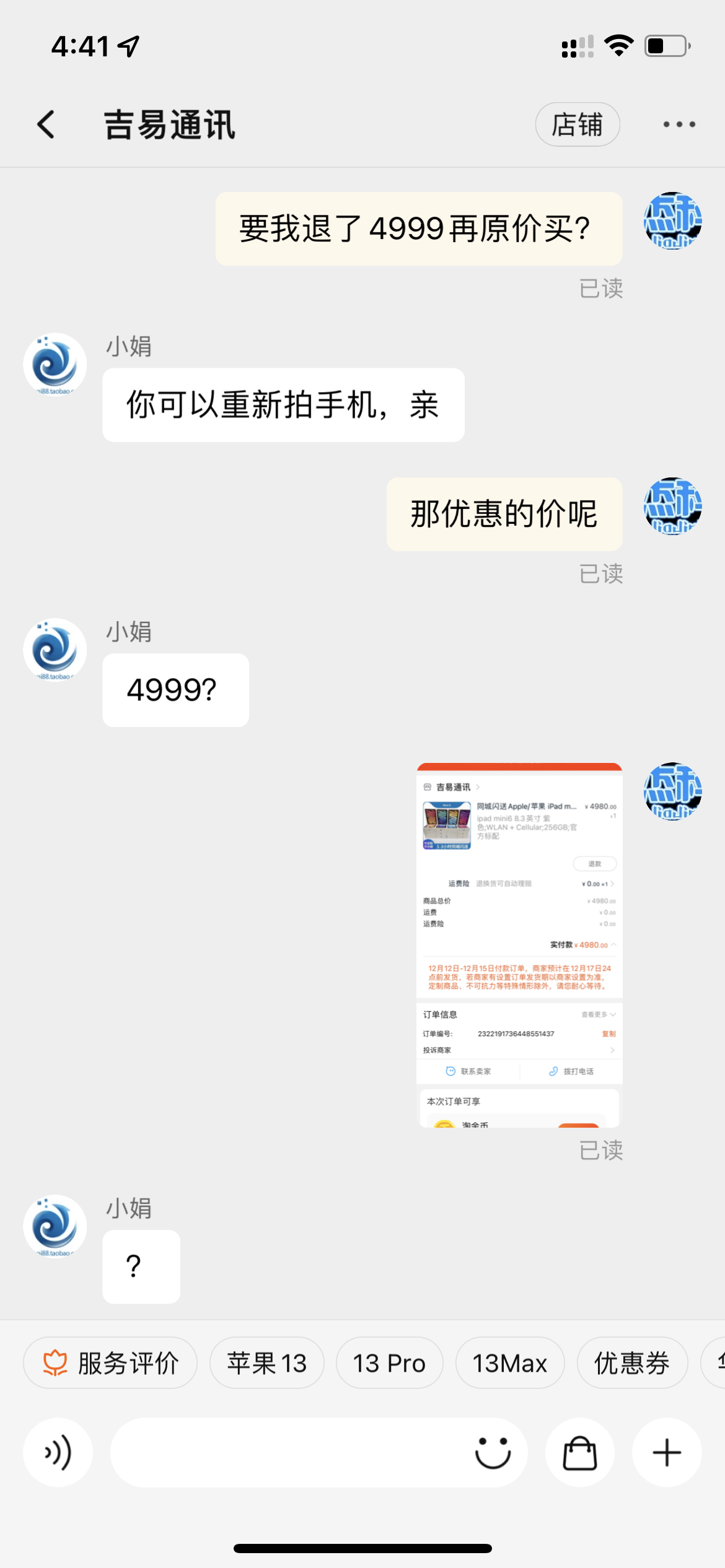The height and width of the screenshot is (1568, 725).
Task: Tap the 优惠券 coupon chip
Action: tap(631, 1363)
